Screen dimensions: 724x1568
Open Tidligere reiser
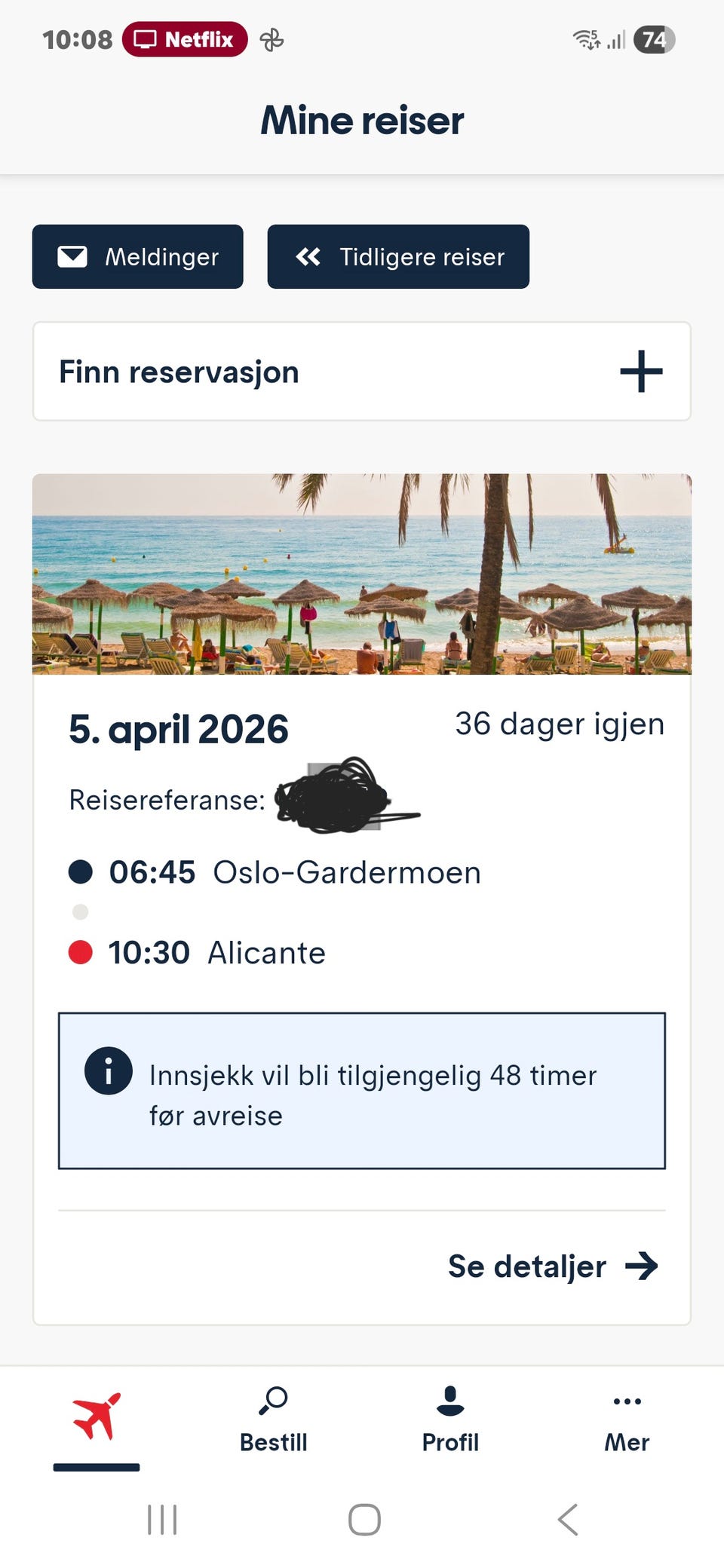tap(398, 256)
